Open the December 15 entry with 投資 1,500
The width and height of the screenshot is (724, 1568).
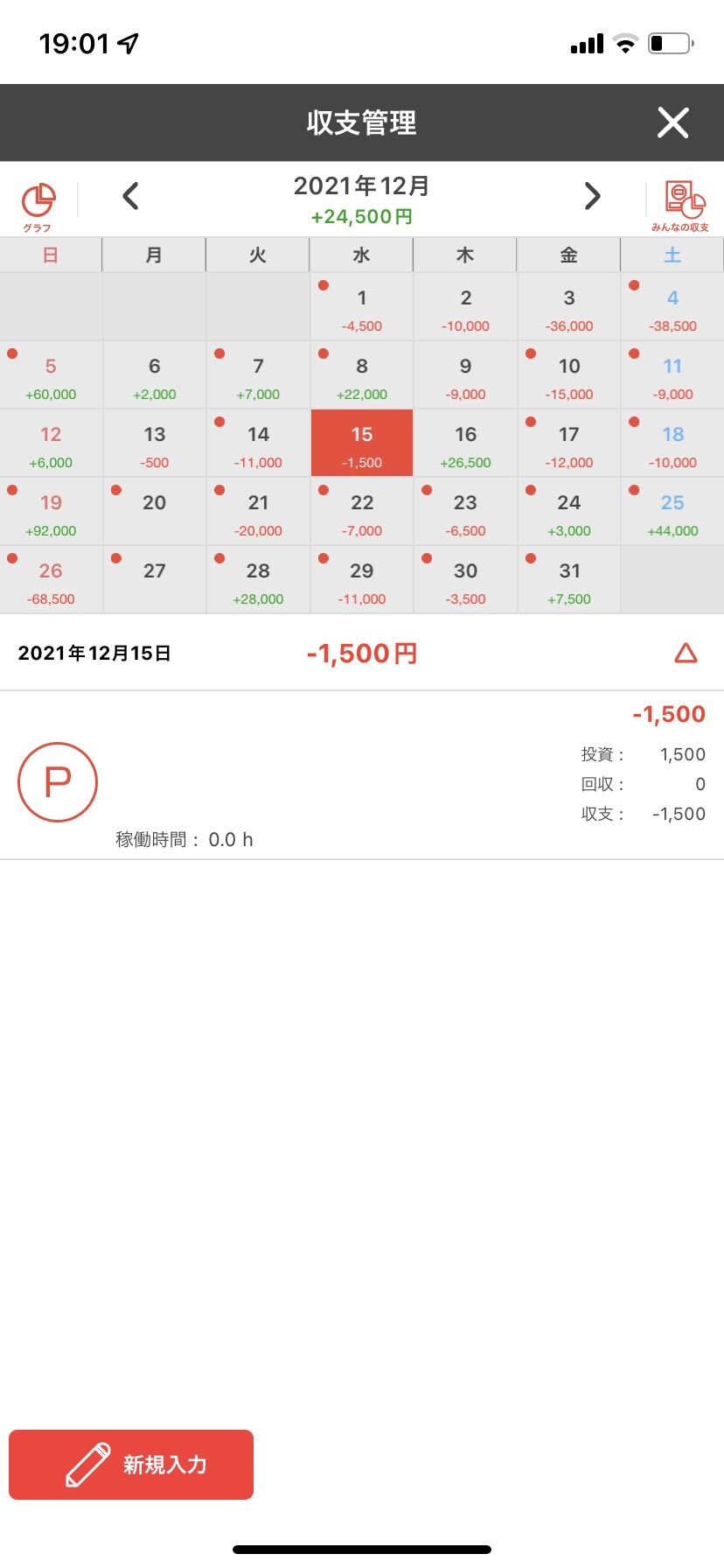(361, 775)
